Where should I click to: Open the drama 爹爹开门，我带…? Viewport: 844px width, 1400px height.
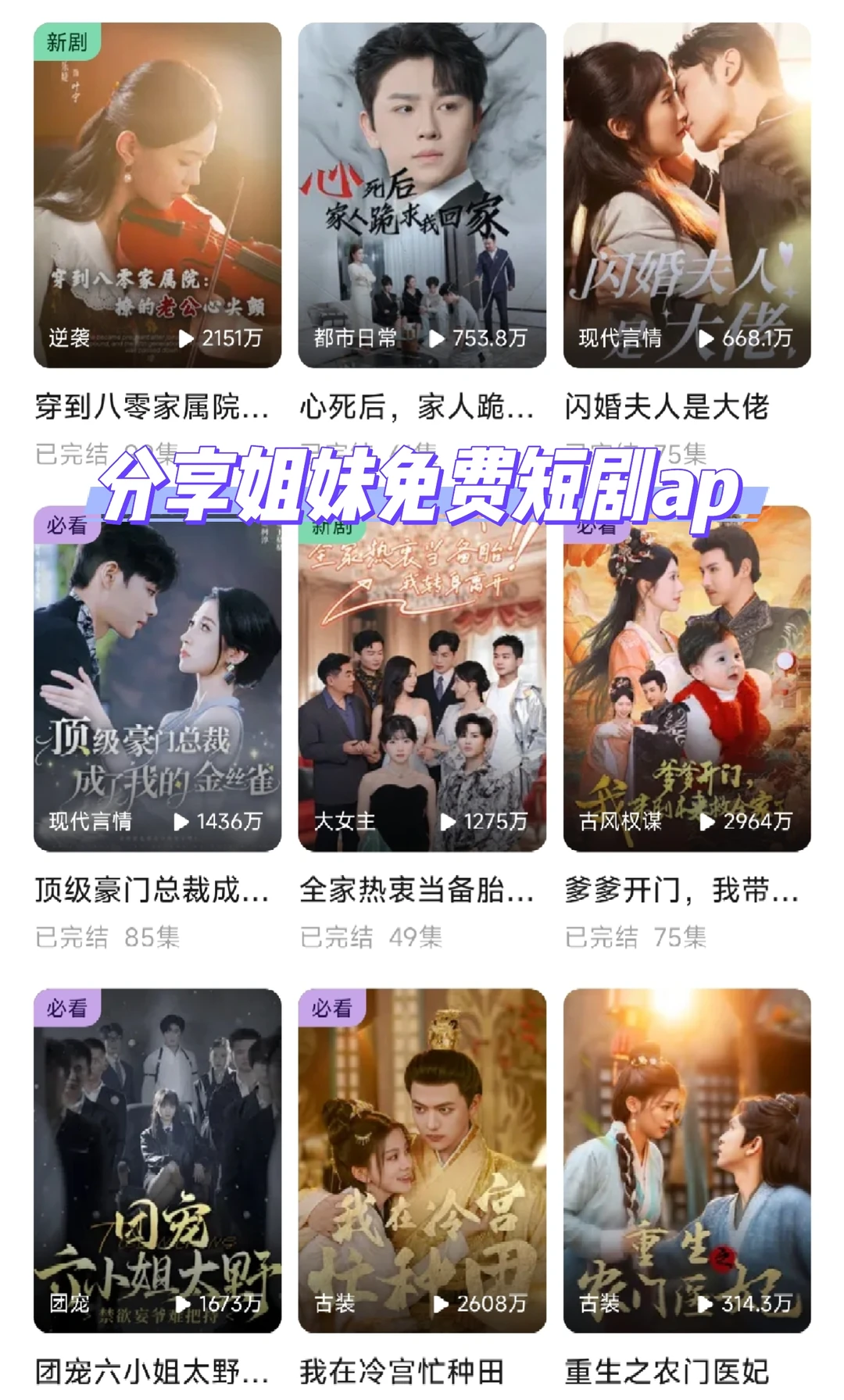pos(687,680)
